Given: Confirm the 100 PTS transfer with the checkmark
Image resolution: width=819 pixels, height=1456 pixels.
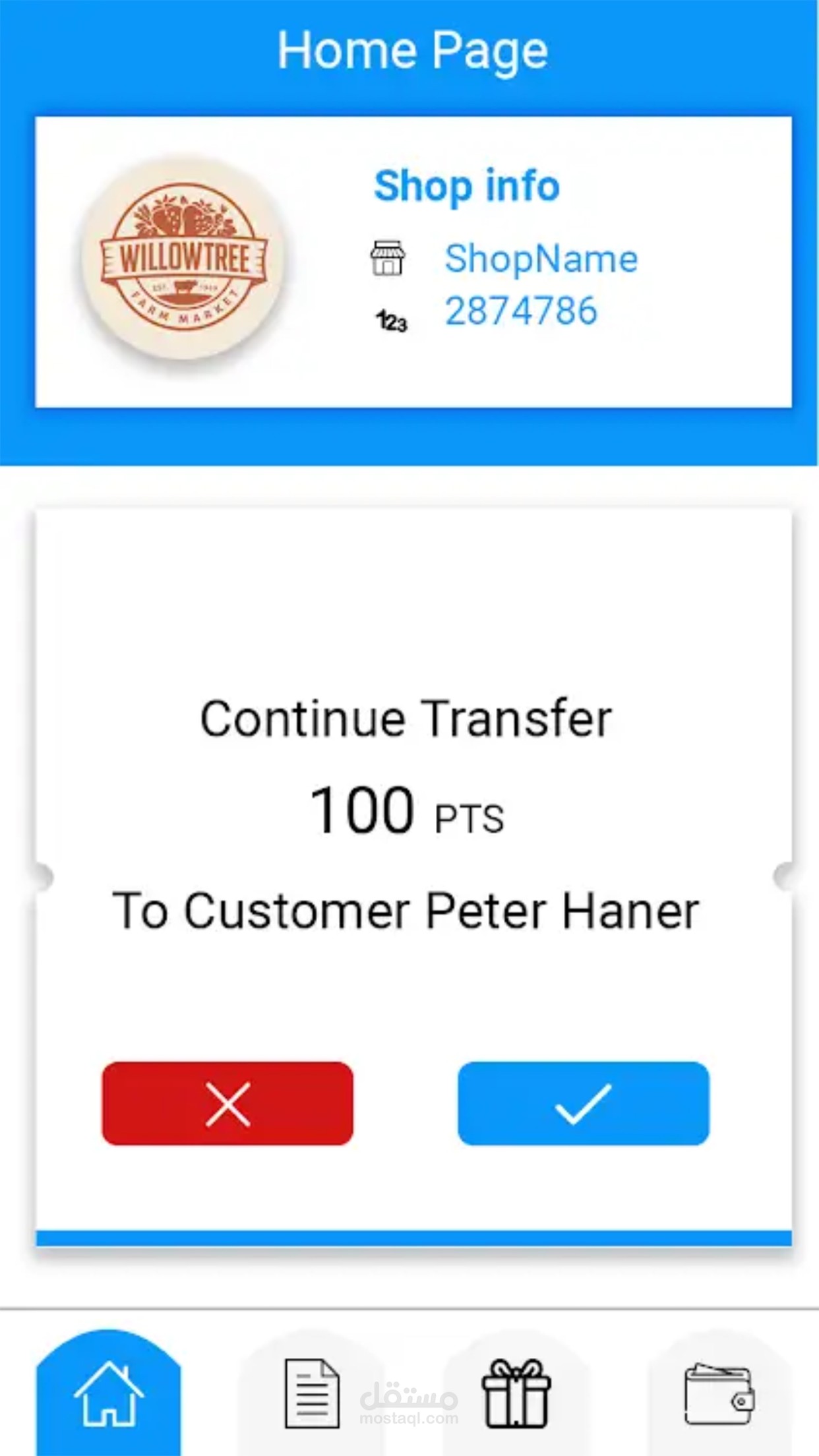Looking at the screenshot, I should [x=584, y=1103].
